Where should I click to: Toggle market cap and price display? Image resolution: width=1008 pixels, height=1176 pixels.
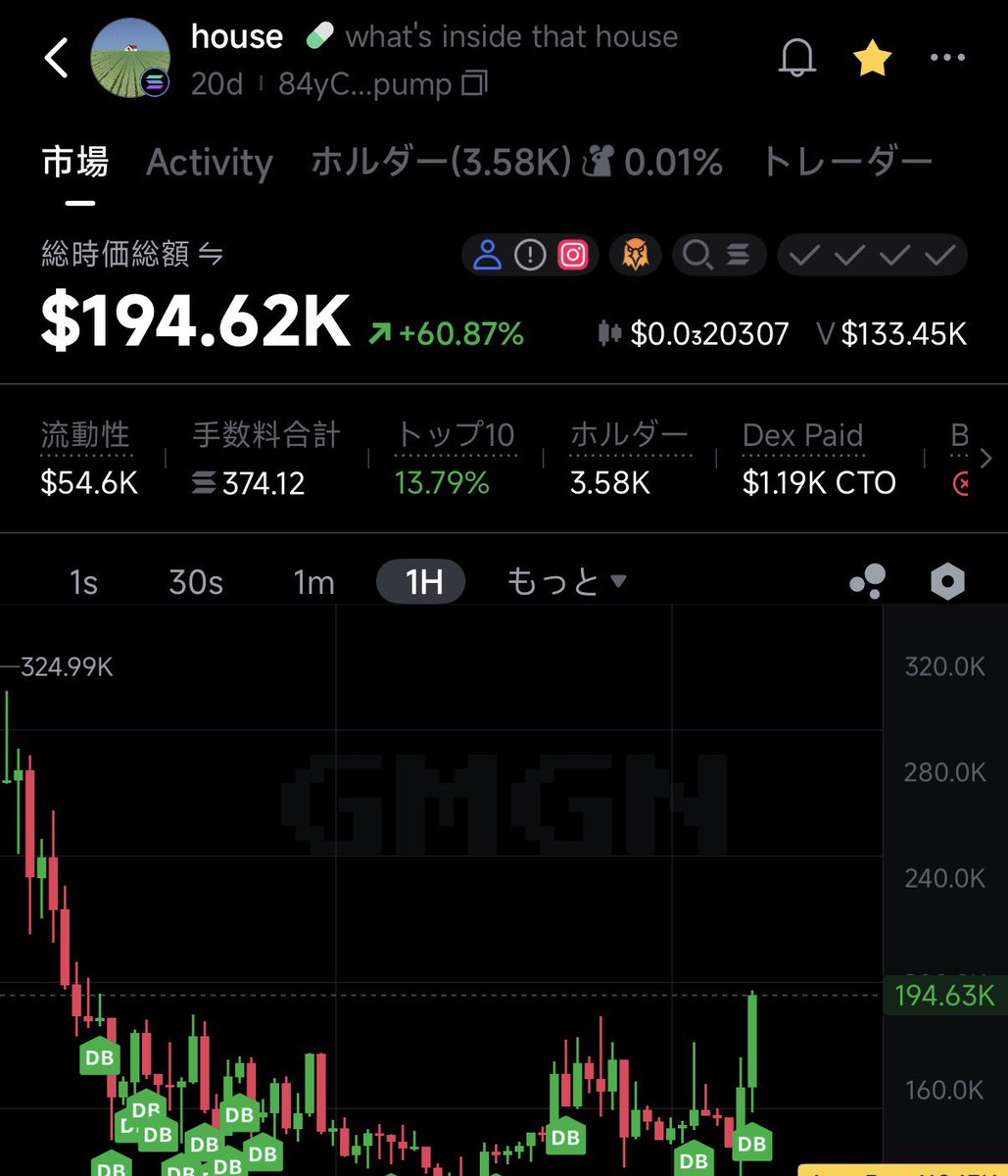coord(211,256)
